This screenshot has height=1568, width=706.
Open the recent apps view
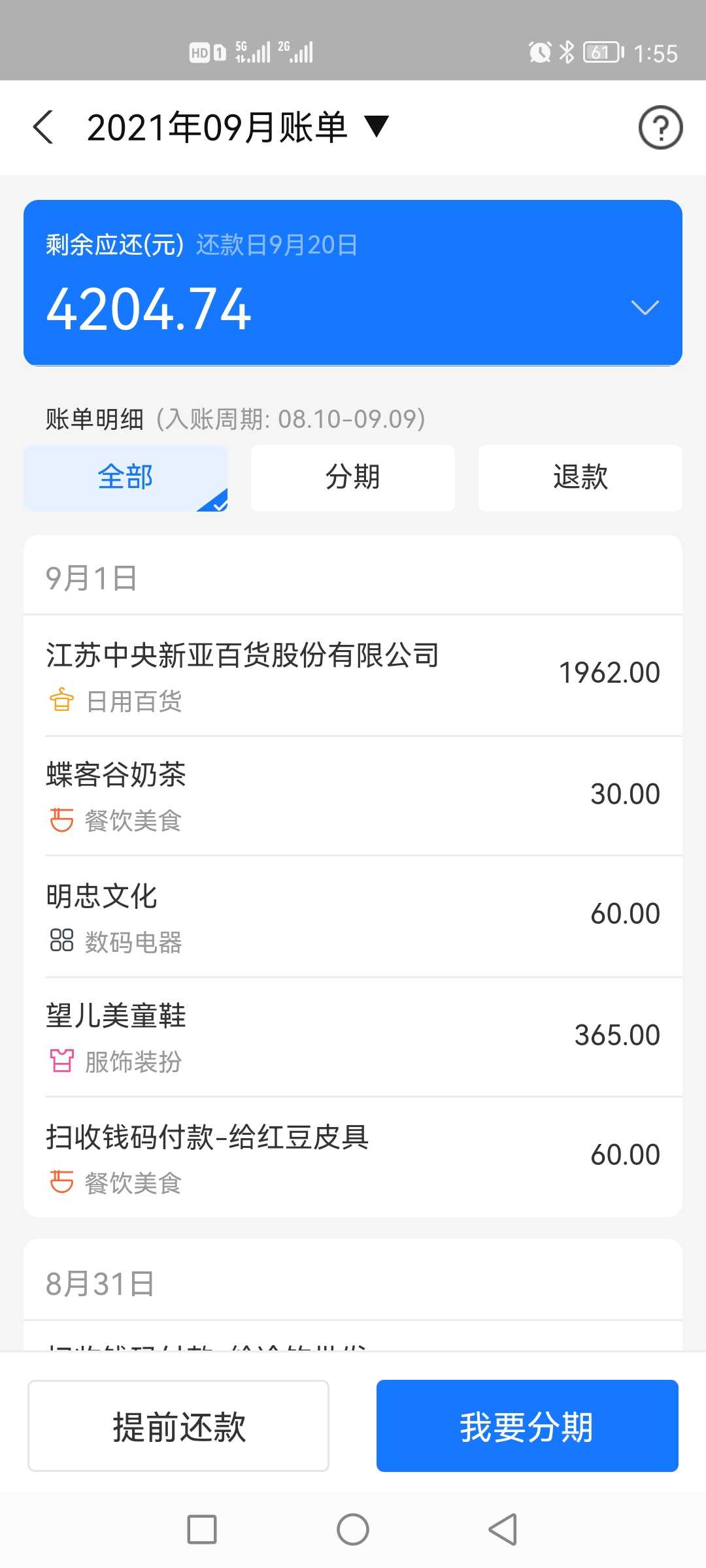(202, 1529)
